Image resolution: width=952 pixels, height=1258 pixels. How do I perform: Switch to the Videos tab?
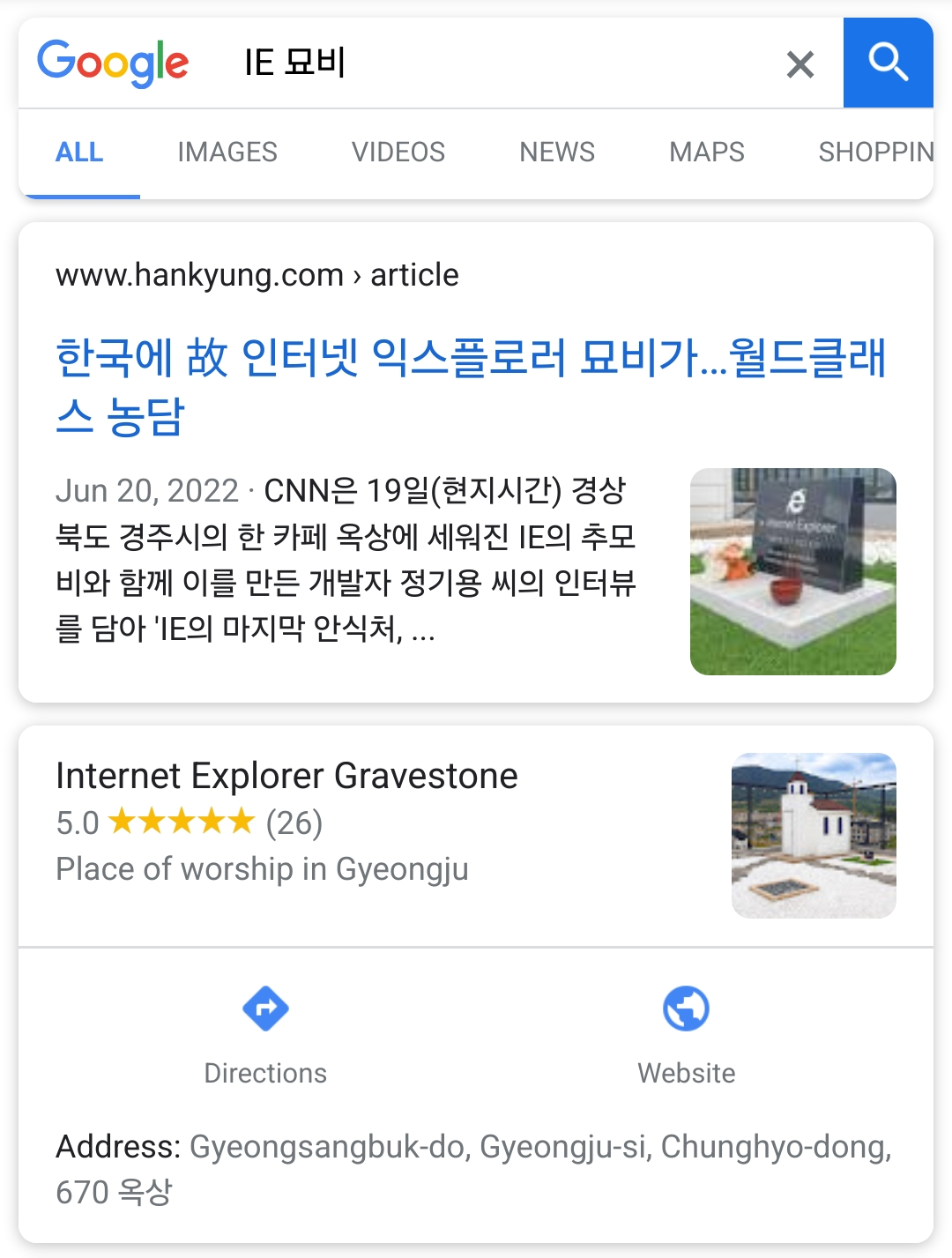pos(398,153)
